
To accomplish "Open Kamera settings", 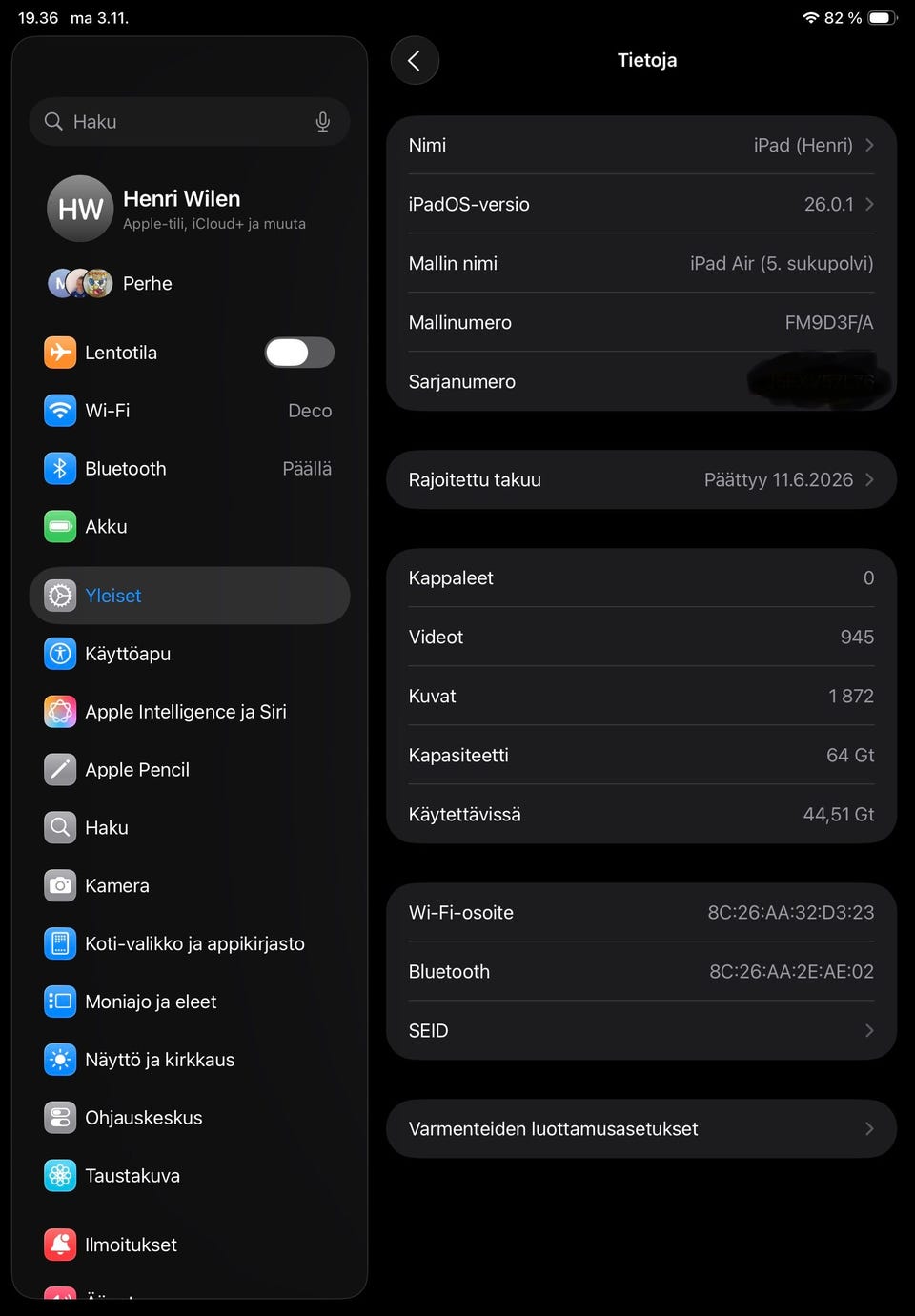I will tap(189, 886).
